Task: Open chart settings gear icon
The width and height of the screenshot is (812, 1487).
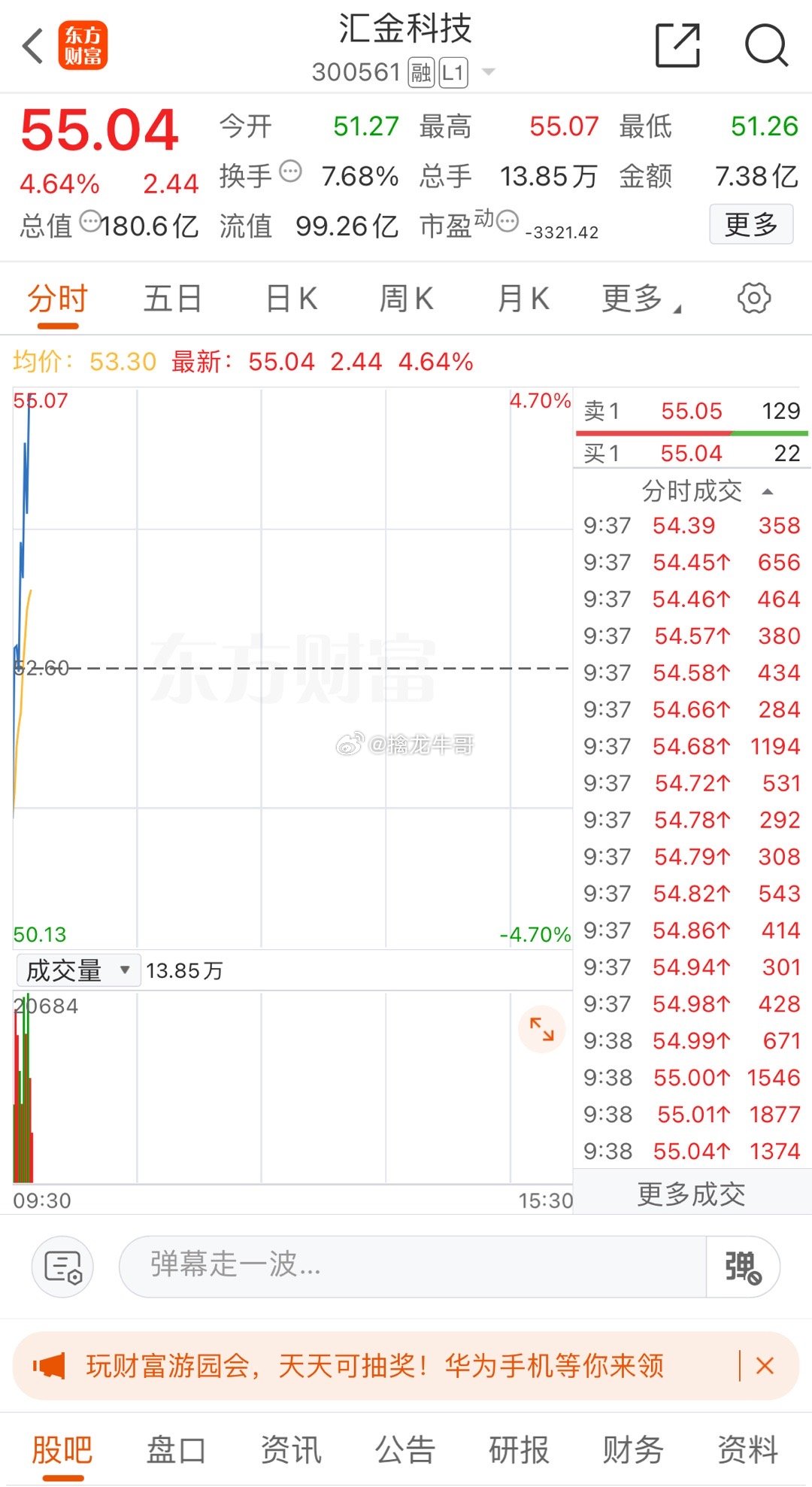Action: [754, 298]
